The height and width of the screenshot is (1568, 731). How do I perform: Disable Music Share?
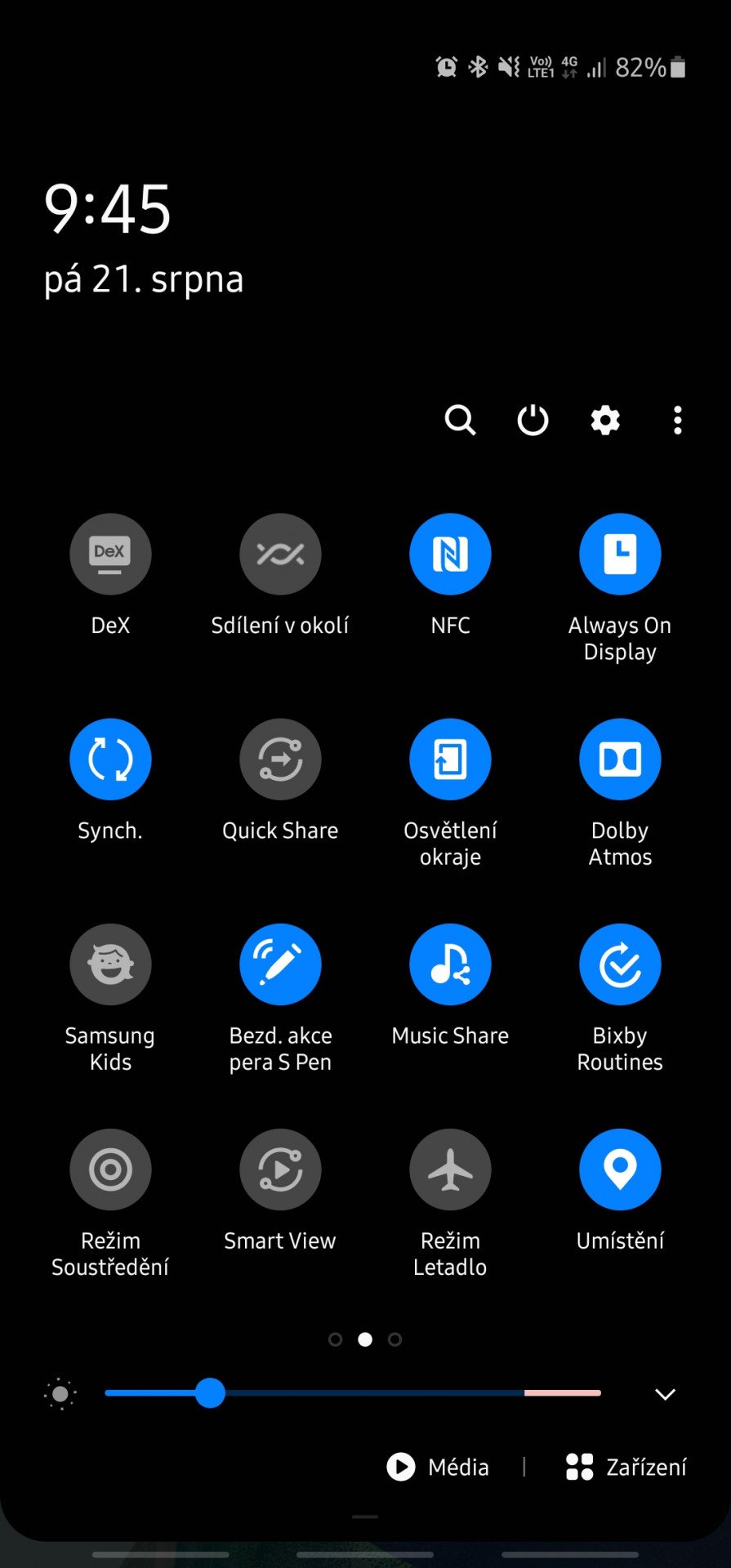tap(450, 964)
